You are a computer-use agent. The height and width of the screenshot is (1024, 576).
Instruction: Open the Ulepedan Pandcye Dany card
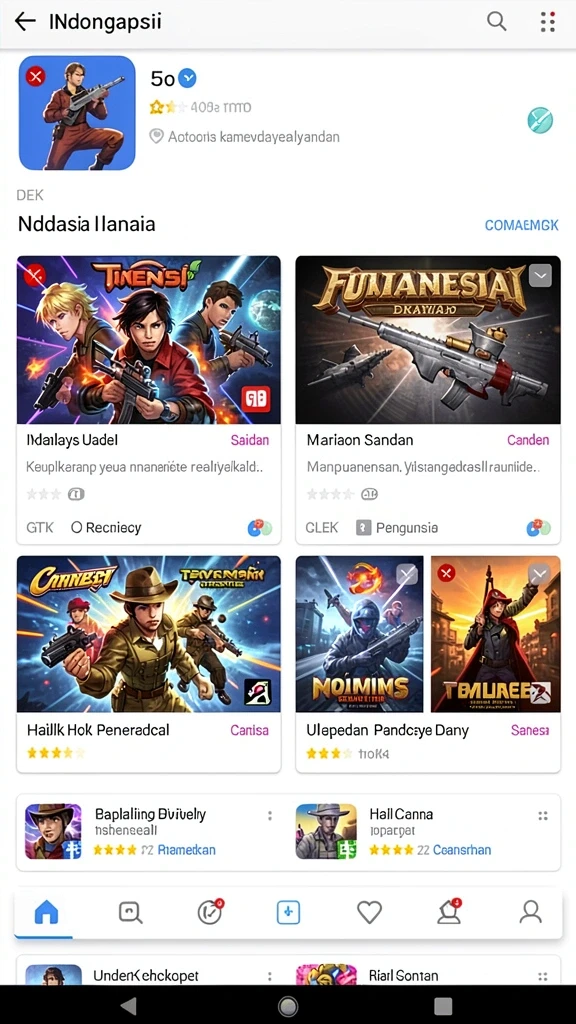(x=428, y=664)
